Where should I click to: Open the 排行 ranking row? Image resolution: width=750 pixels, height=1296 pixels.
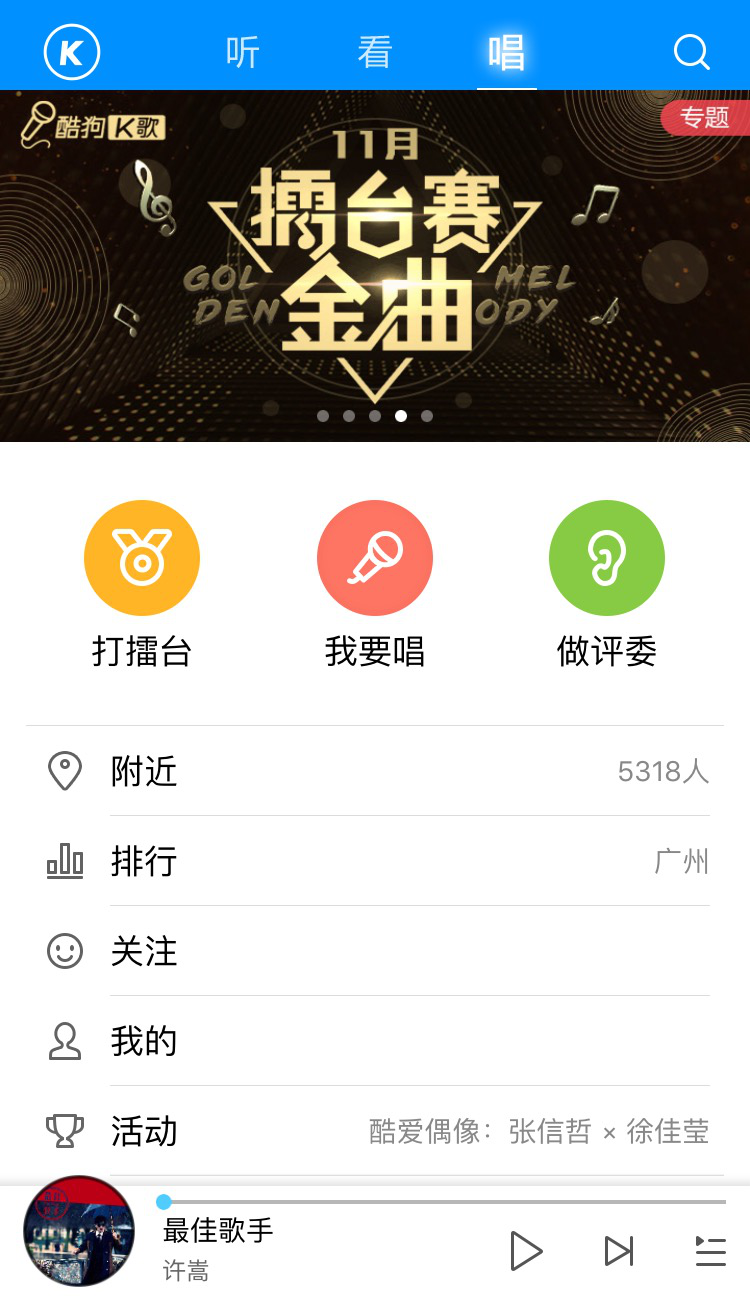[375, 861]
